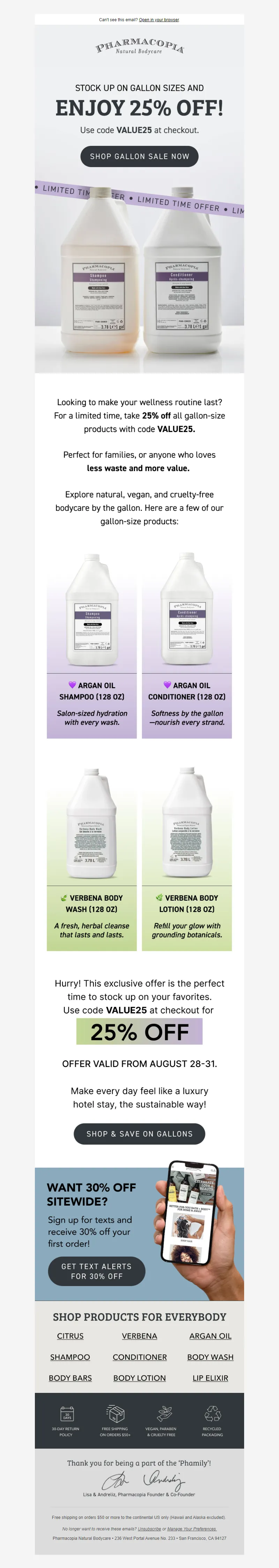Tap Shop Gallon Sale Now button

tap(139, 156)
